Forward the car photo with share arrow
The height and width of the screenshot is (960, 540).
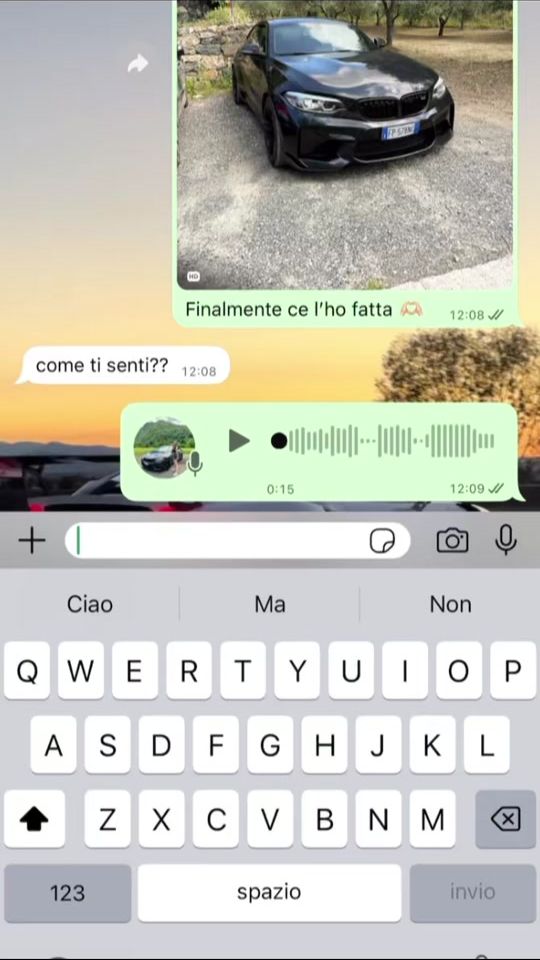(x=138, y=62)
